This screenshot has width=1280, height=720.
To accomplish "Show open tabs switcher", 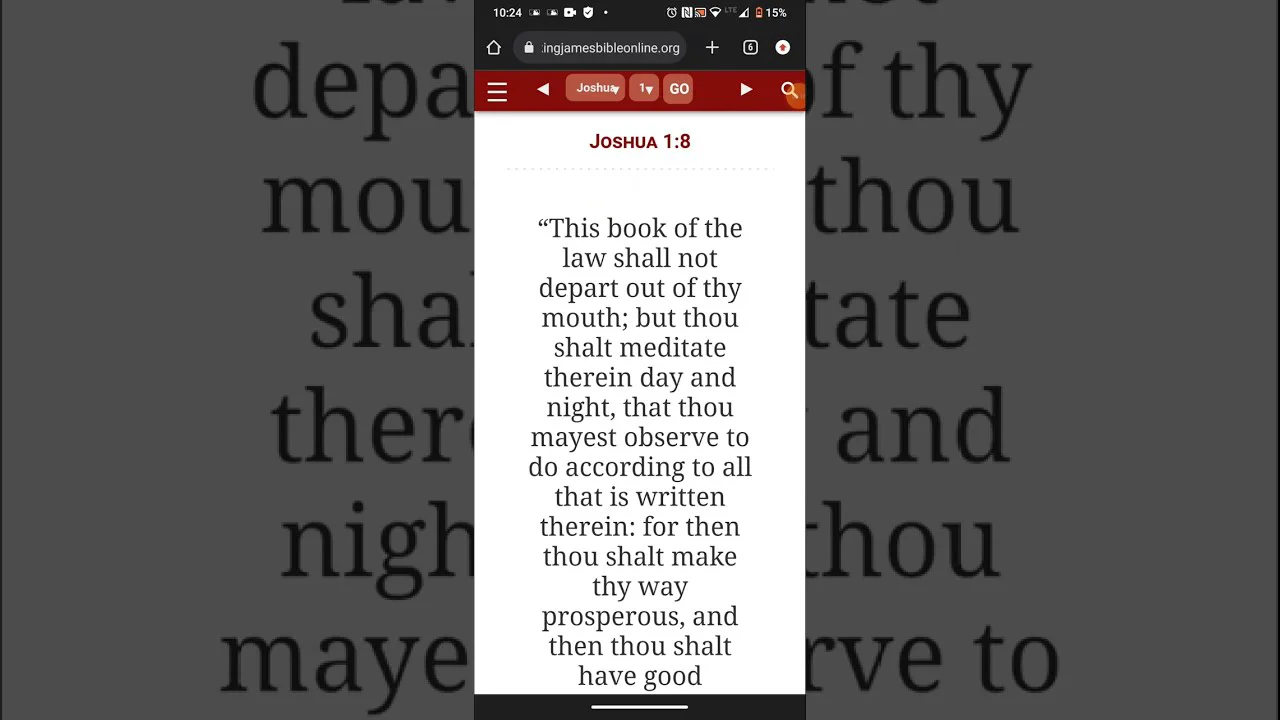I will (x=750, y=48).
